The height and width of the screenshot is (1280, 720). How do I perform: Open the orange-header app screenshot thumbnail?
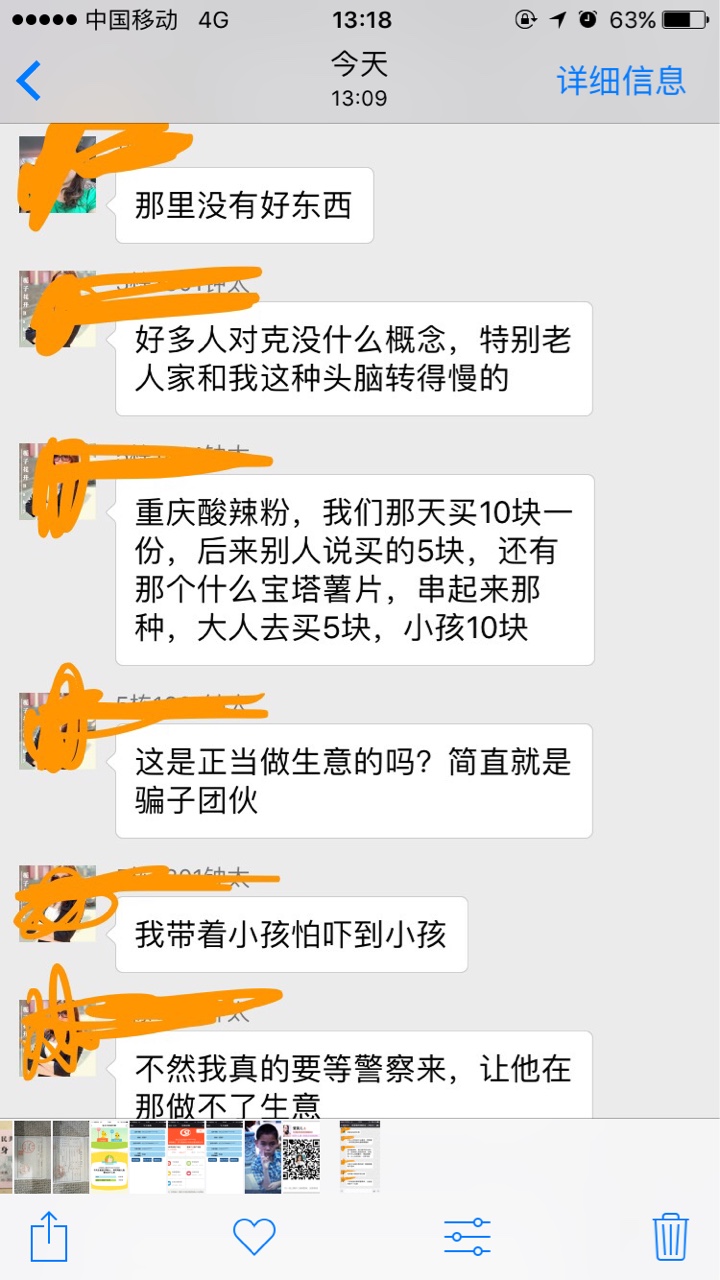186,1157
